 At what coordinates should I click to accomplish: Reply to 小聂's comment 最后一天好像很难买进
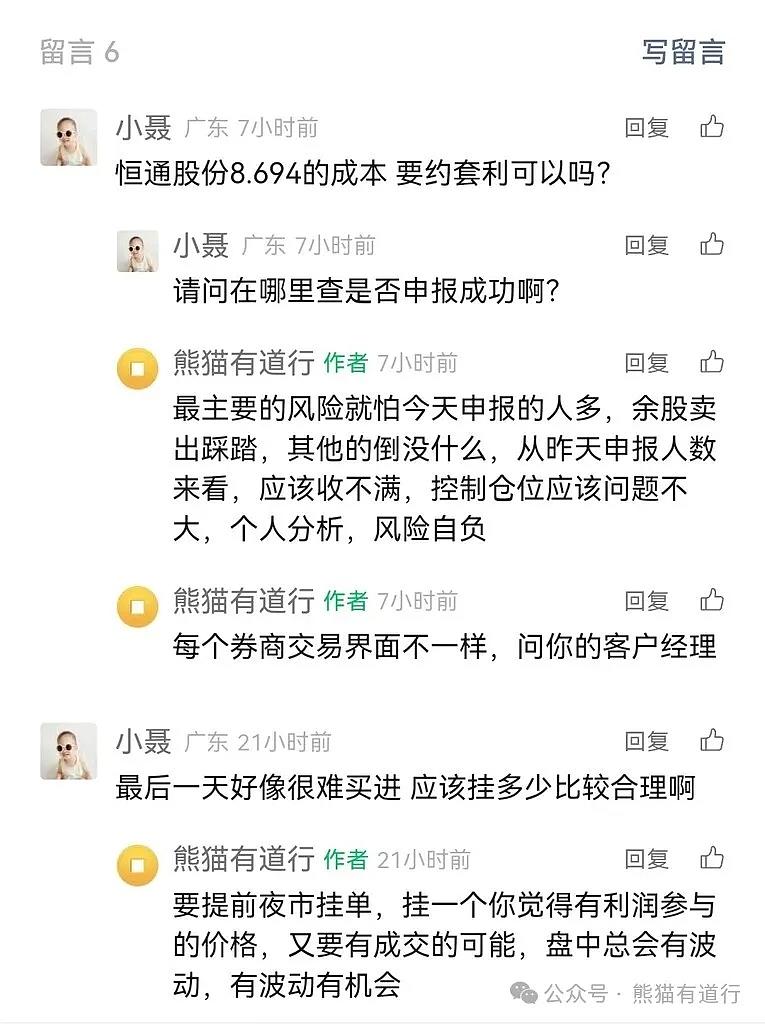click(646, 742)
